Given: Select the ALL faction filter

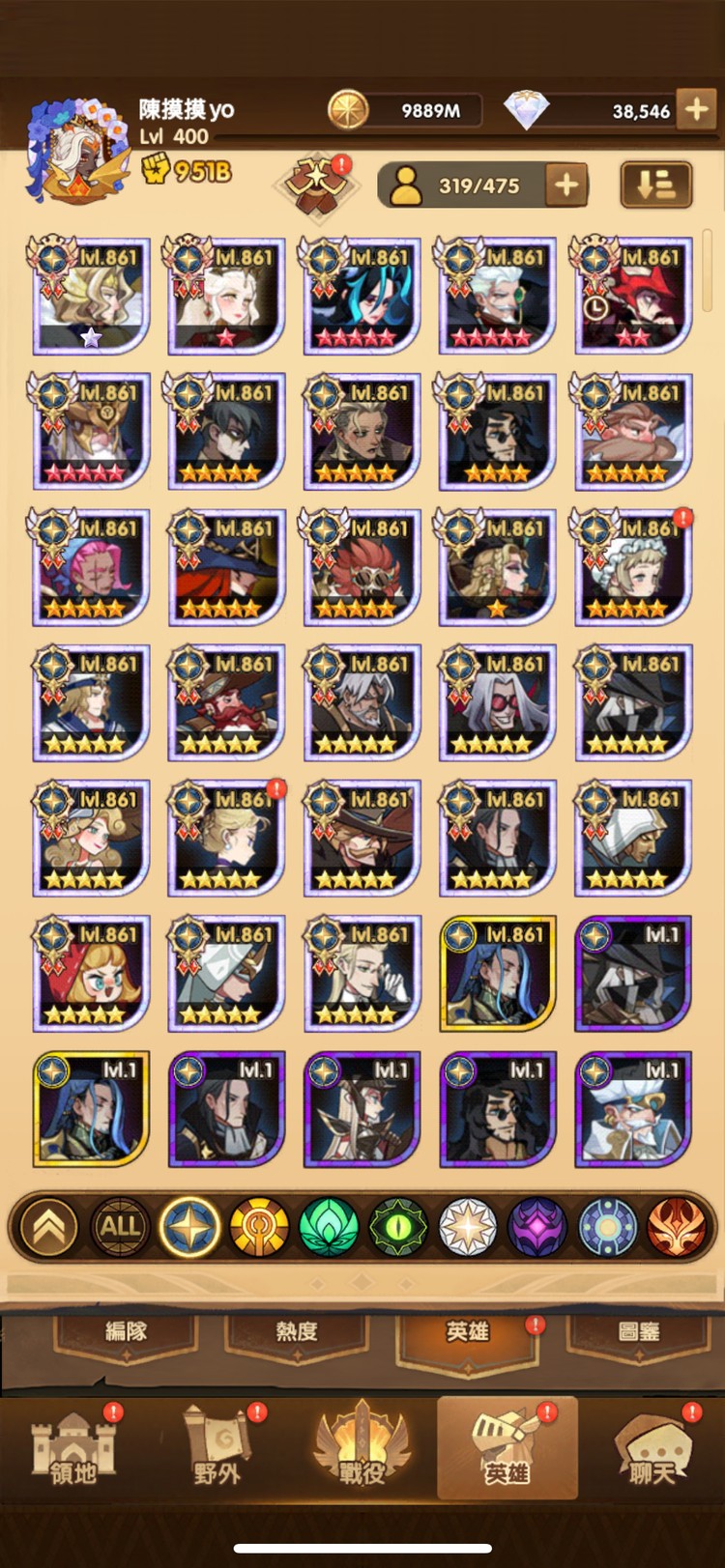Looking at the screenshot, I should coord(120,1227).
